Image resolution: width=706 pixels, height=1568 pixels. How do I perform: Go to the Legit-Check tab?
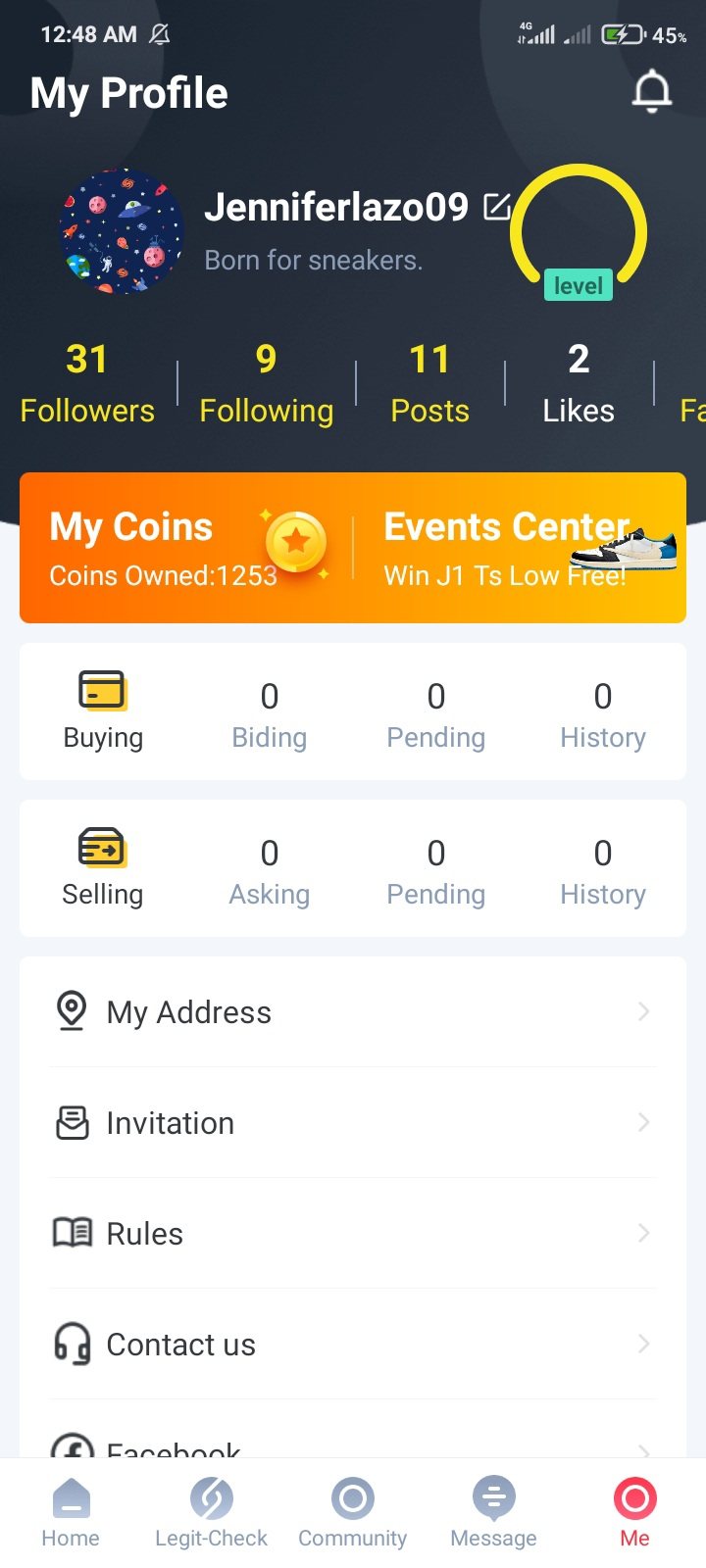click(x=212, y=1513)
